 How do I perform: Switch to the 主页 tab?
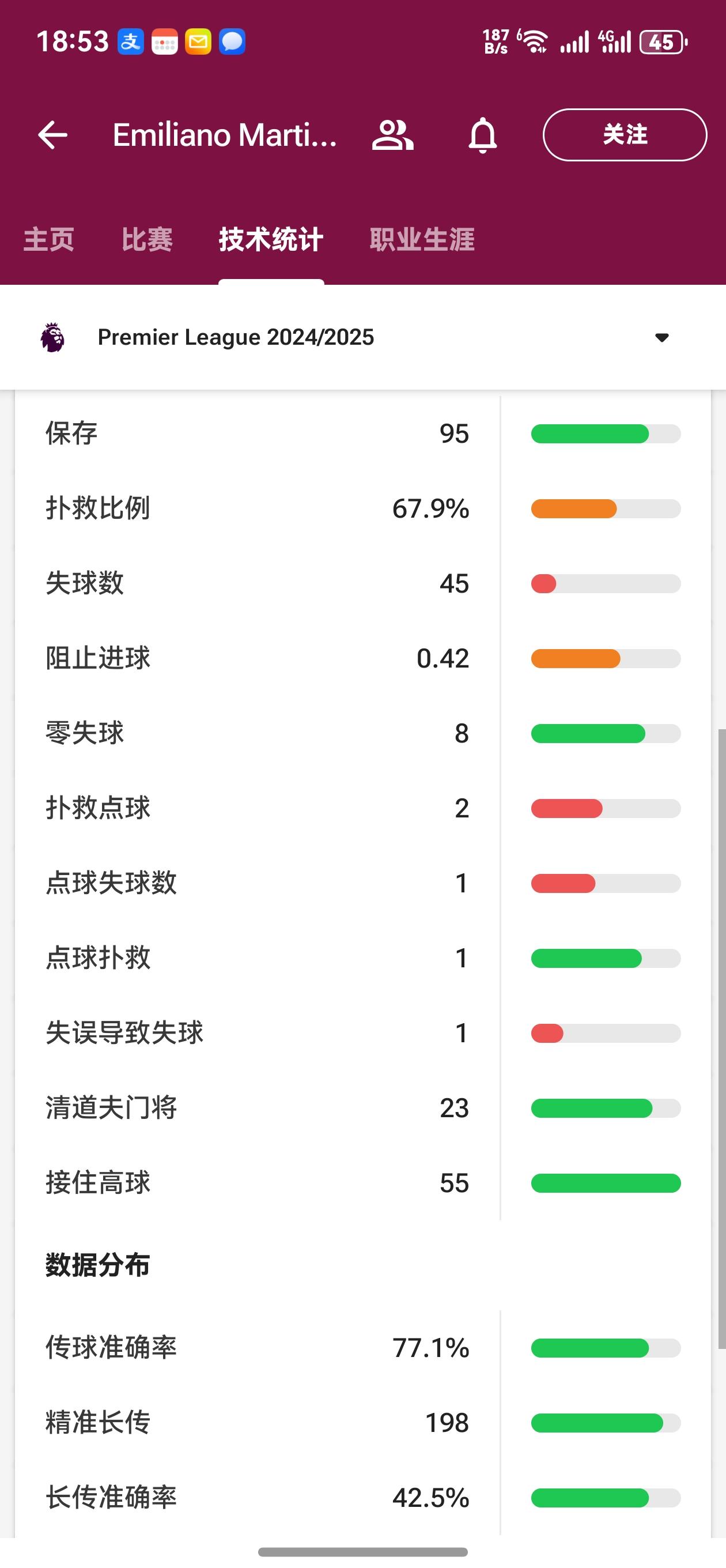tap(48, 239)
